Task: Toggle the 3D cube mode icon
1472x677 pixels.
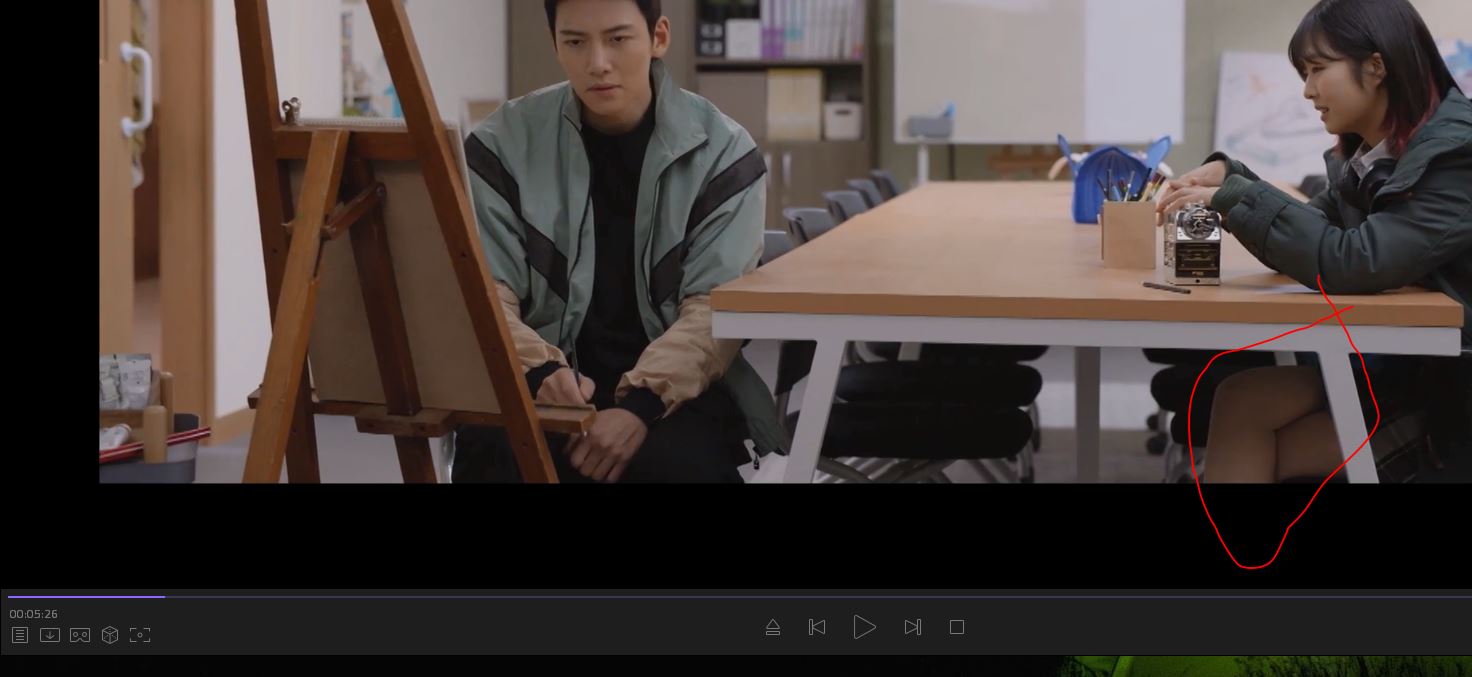Action: pos(110,635)
